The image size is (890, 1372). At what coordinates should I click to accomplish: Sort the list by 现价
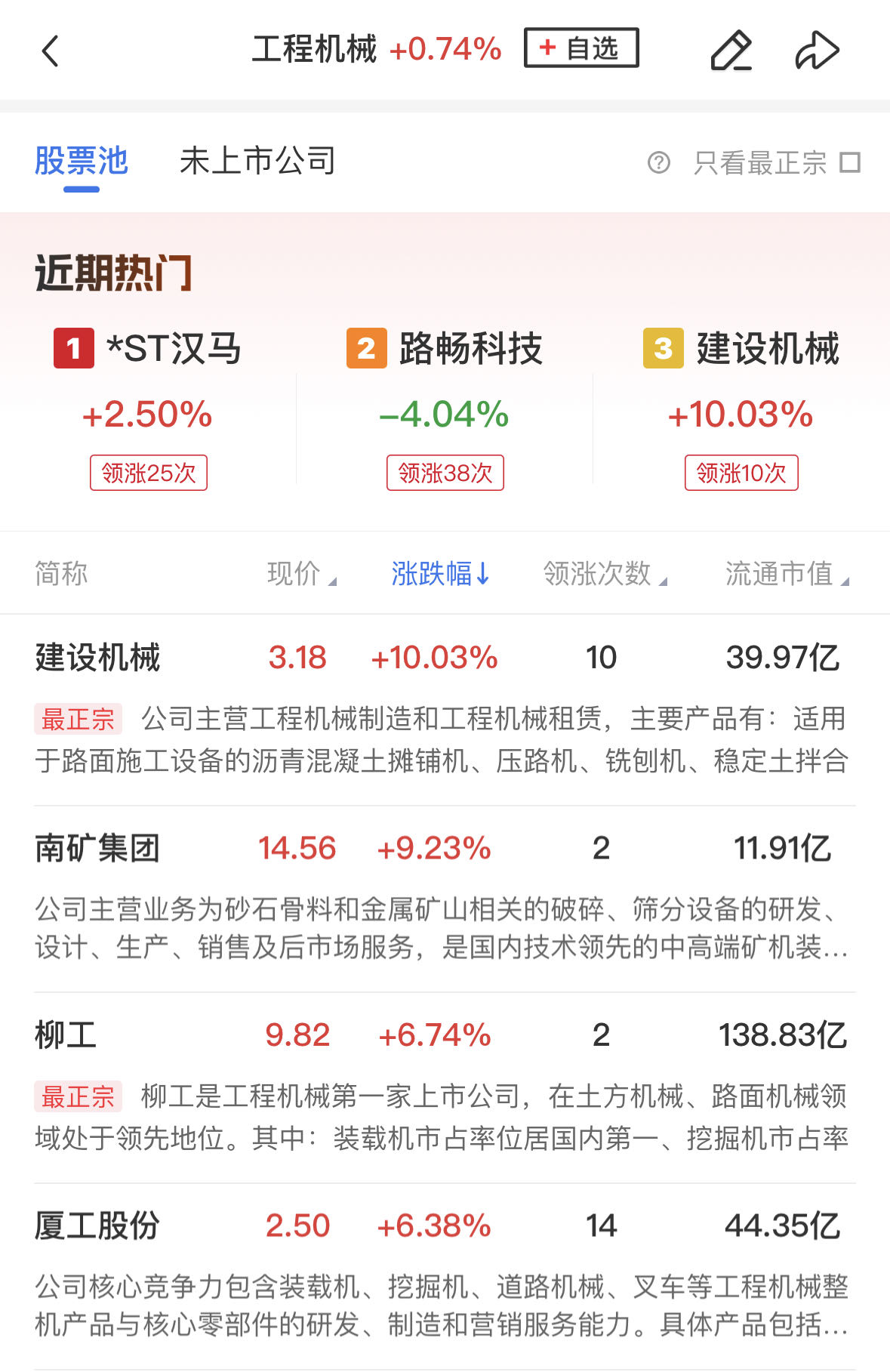coord(301,574)
